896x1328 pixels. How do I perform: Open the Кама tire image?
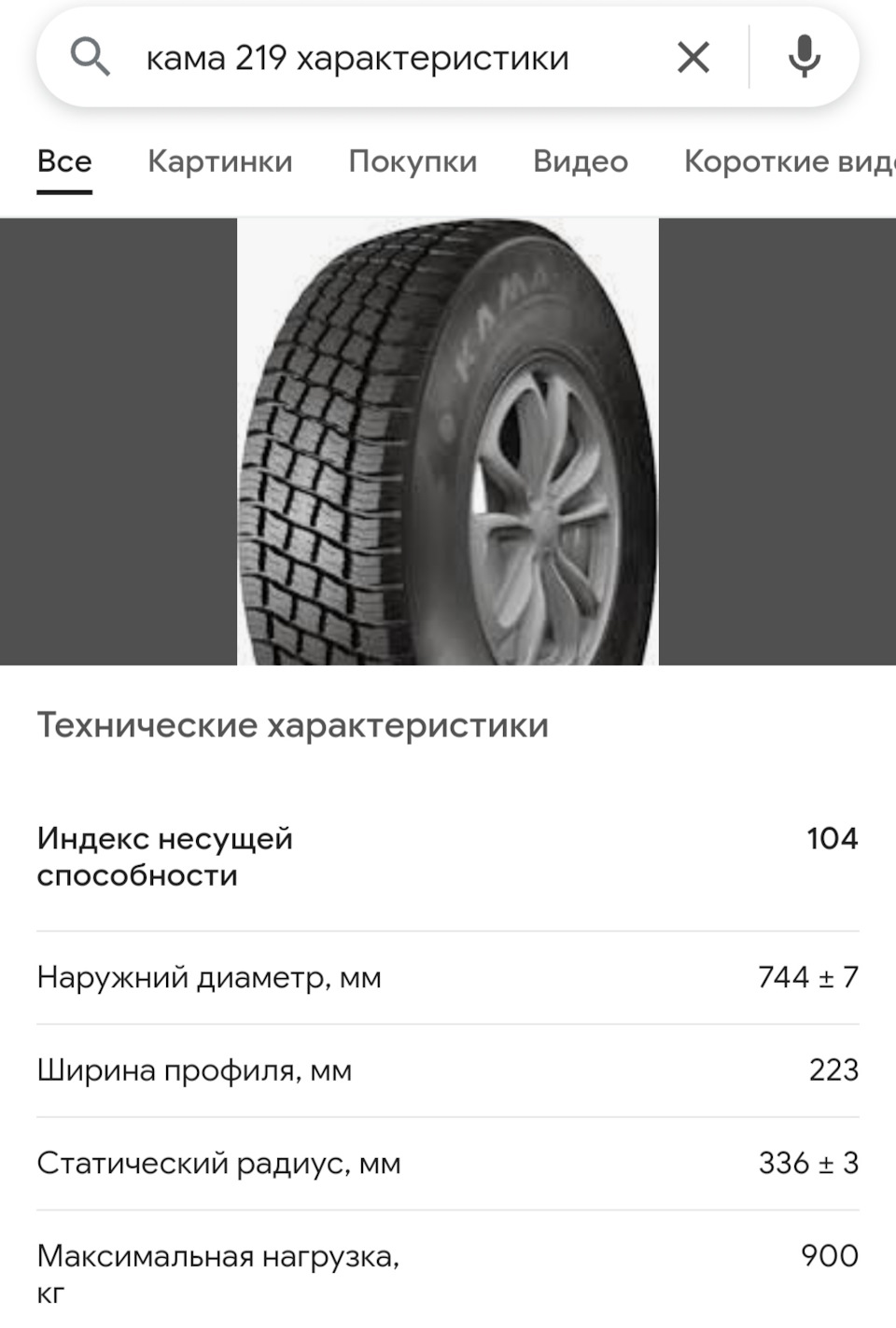448,441
